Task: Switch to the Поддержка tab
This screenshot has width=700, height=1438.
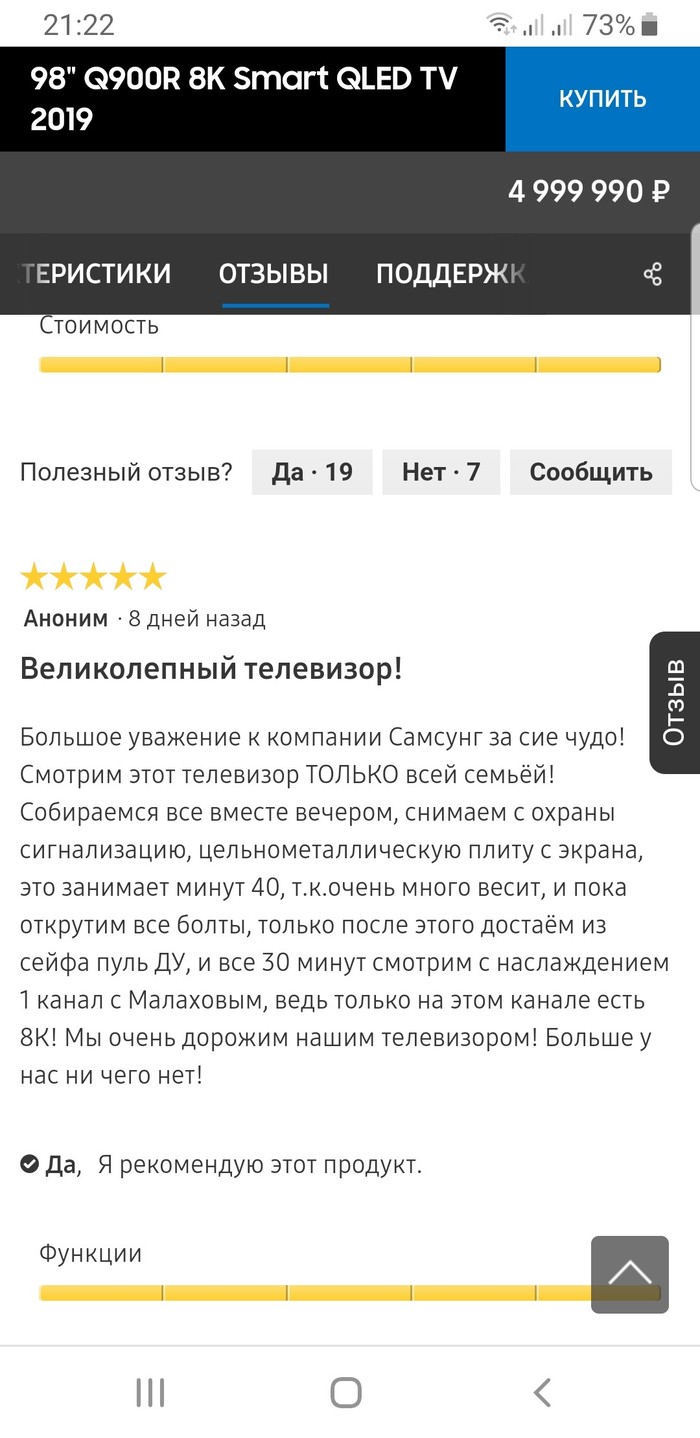Action: coord(450,274)
